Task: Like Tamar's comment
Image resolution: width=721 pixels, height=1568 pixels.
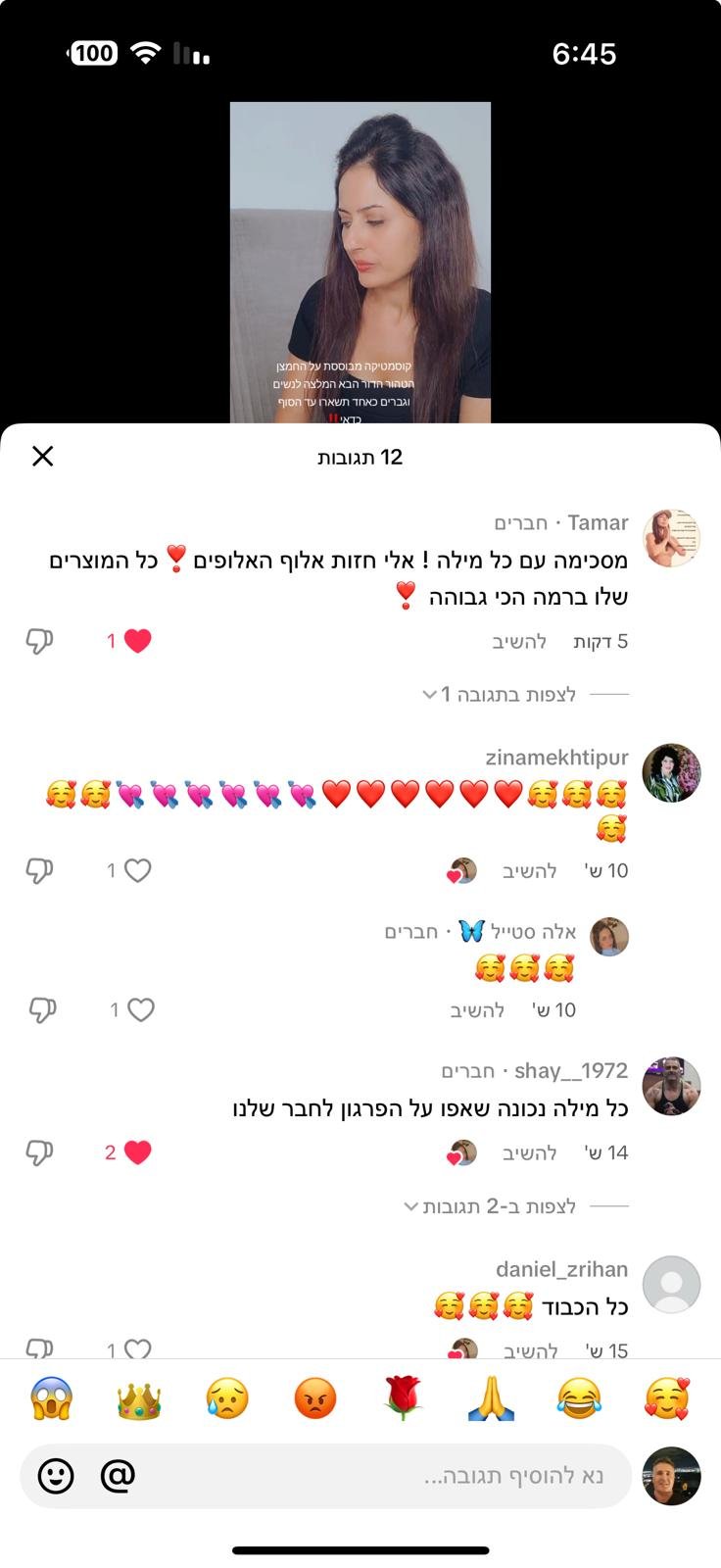Action: pos(137,641)
